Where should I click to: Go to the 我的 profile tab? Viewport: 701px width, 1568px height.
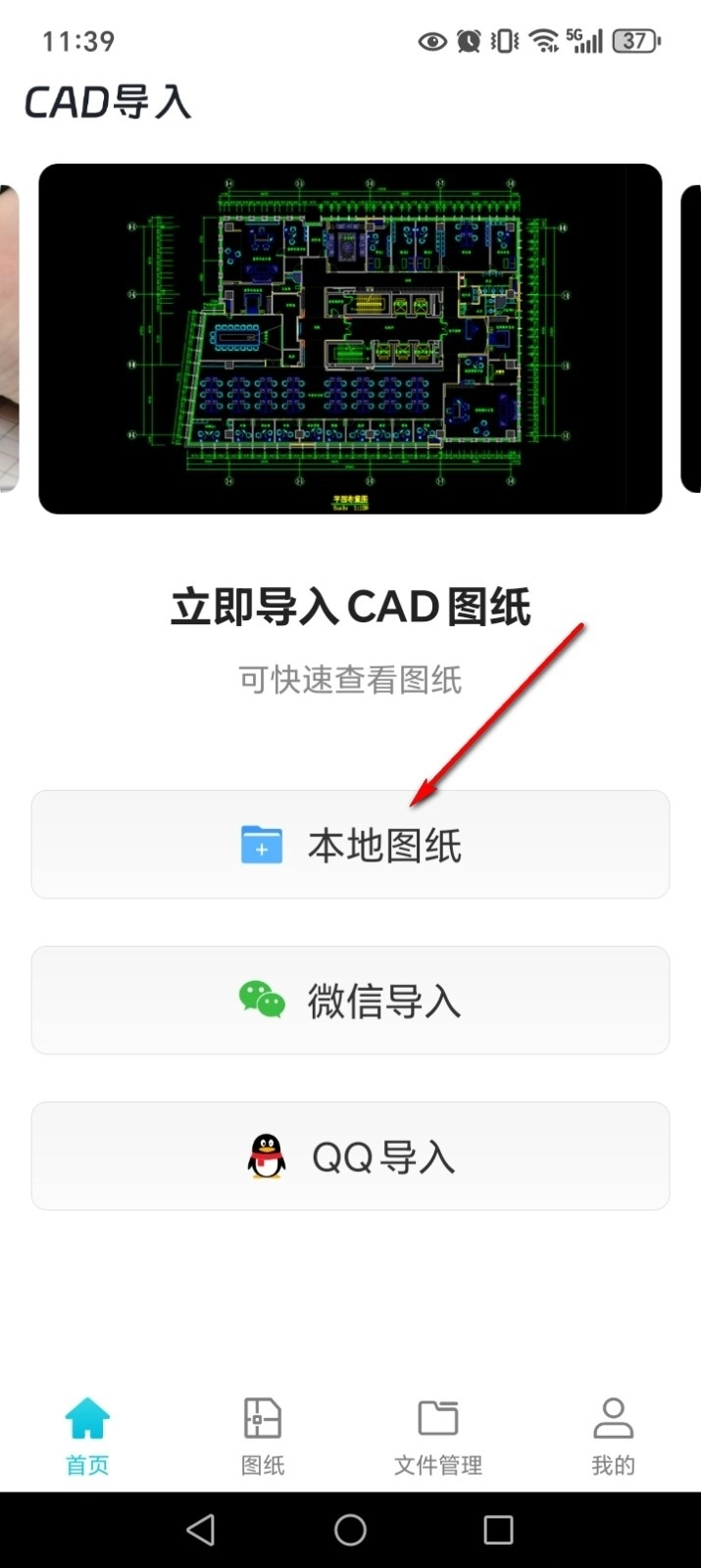(x=613, y=1437)
